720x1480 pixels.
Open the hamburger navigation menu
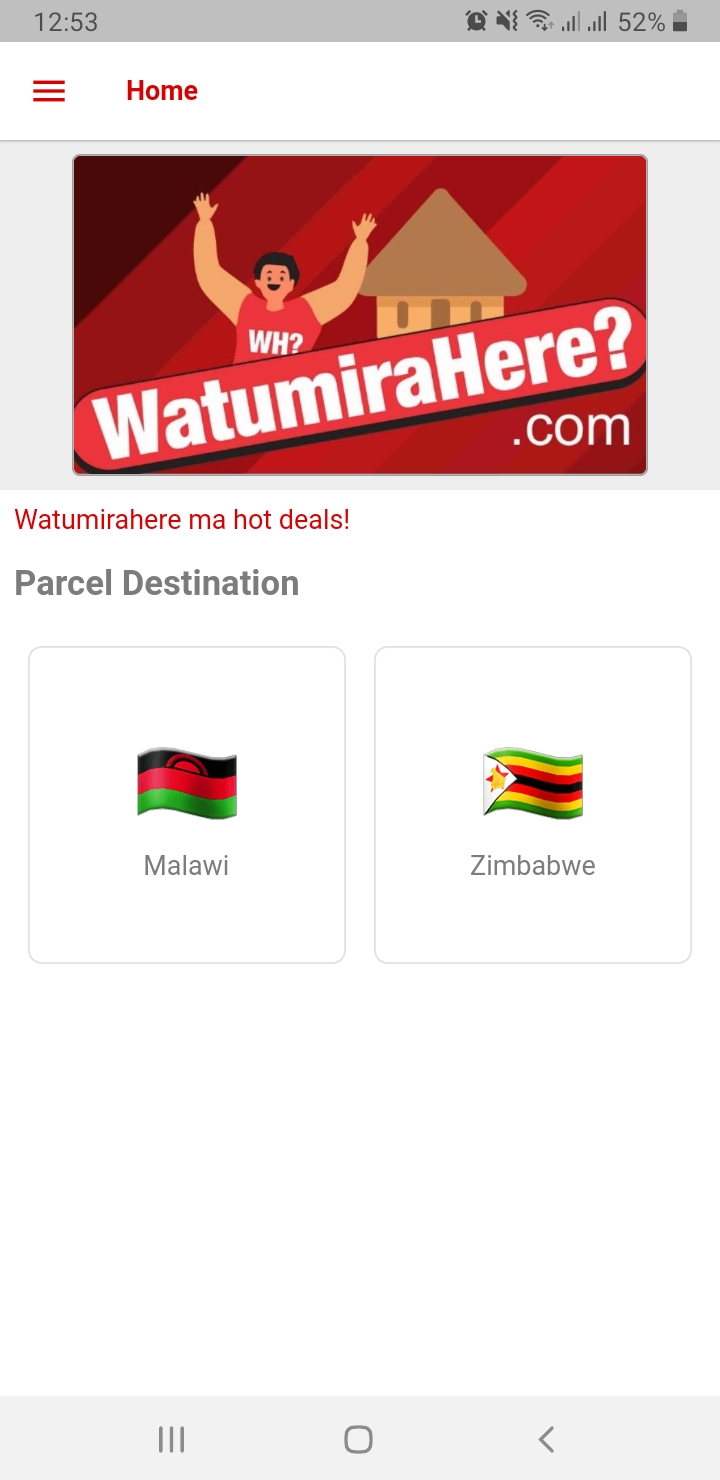click(x=49, y=91)
